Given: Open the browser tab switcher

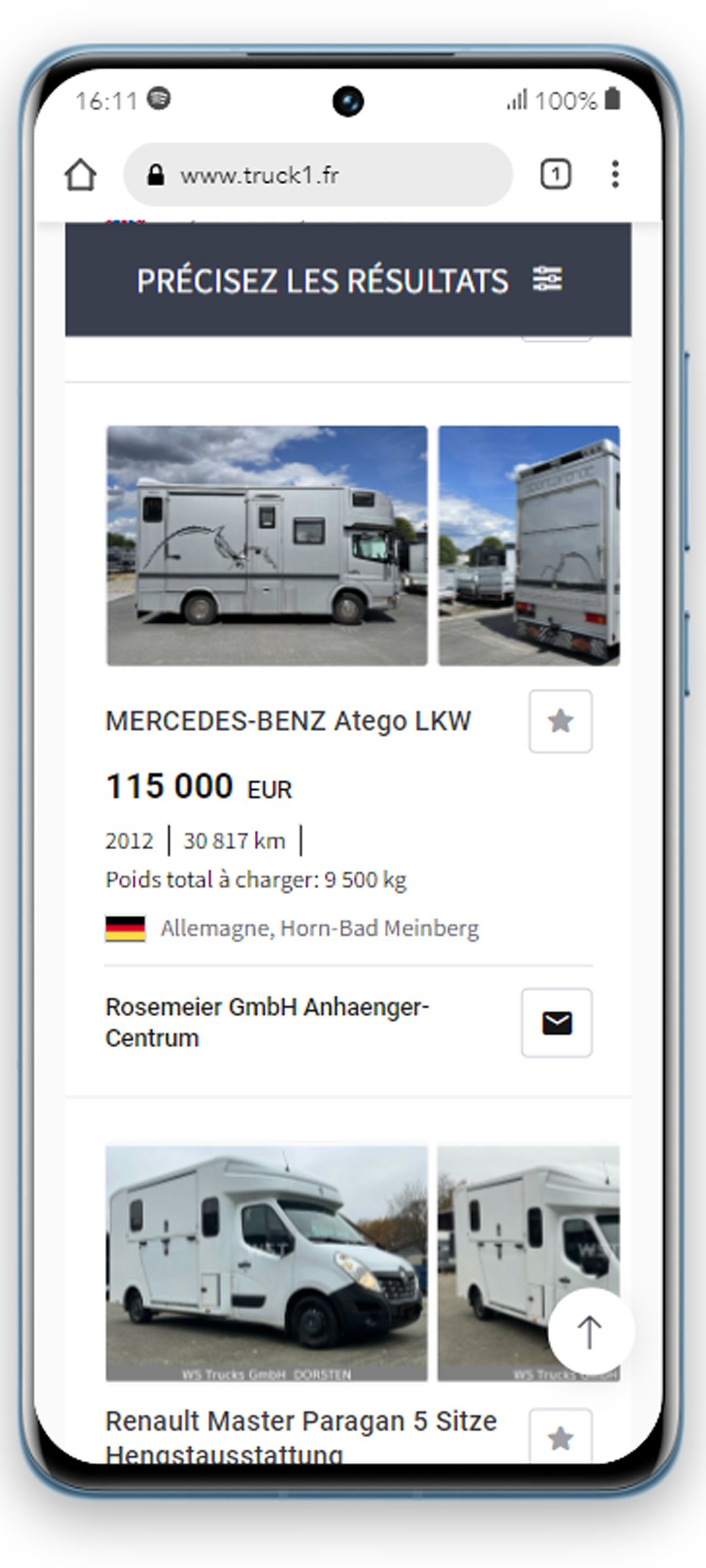Looking at the screenshot, I should (555, 175).
